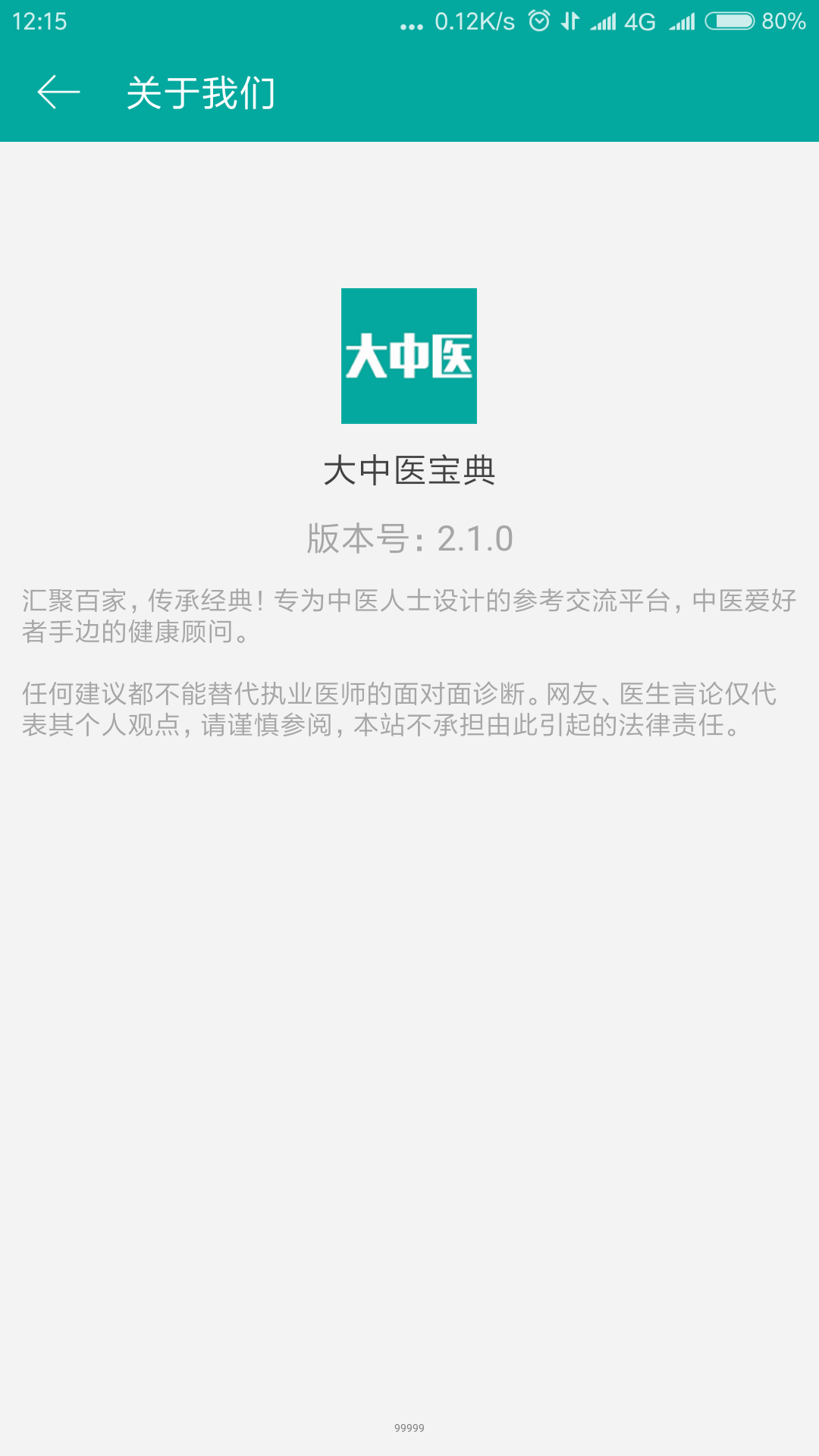Go back from the 关于我们 page

coord(58,93)
